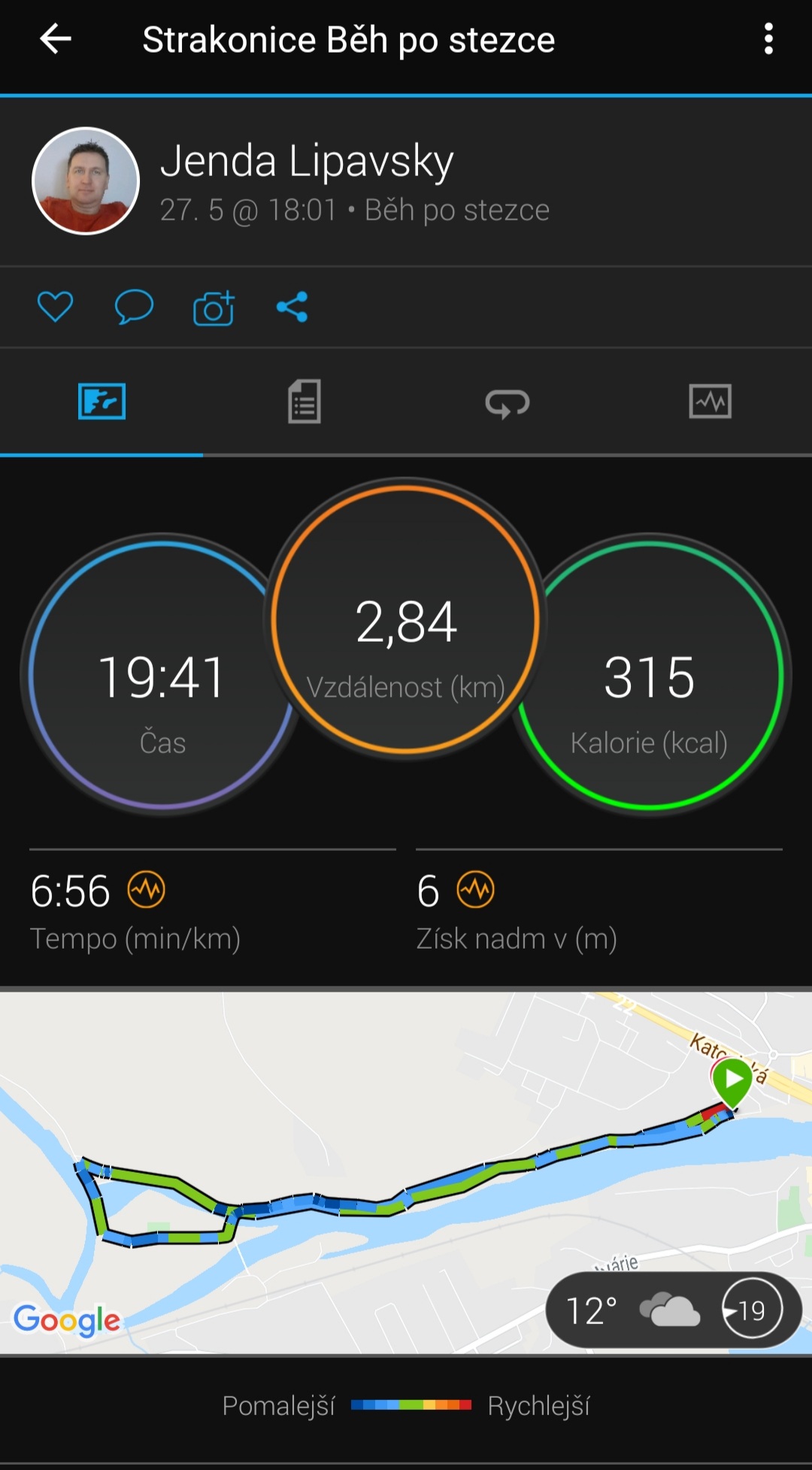Open the three-dot overflow menu

tap(768, 39)
